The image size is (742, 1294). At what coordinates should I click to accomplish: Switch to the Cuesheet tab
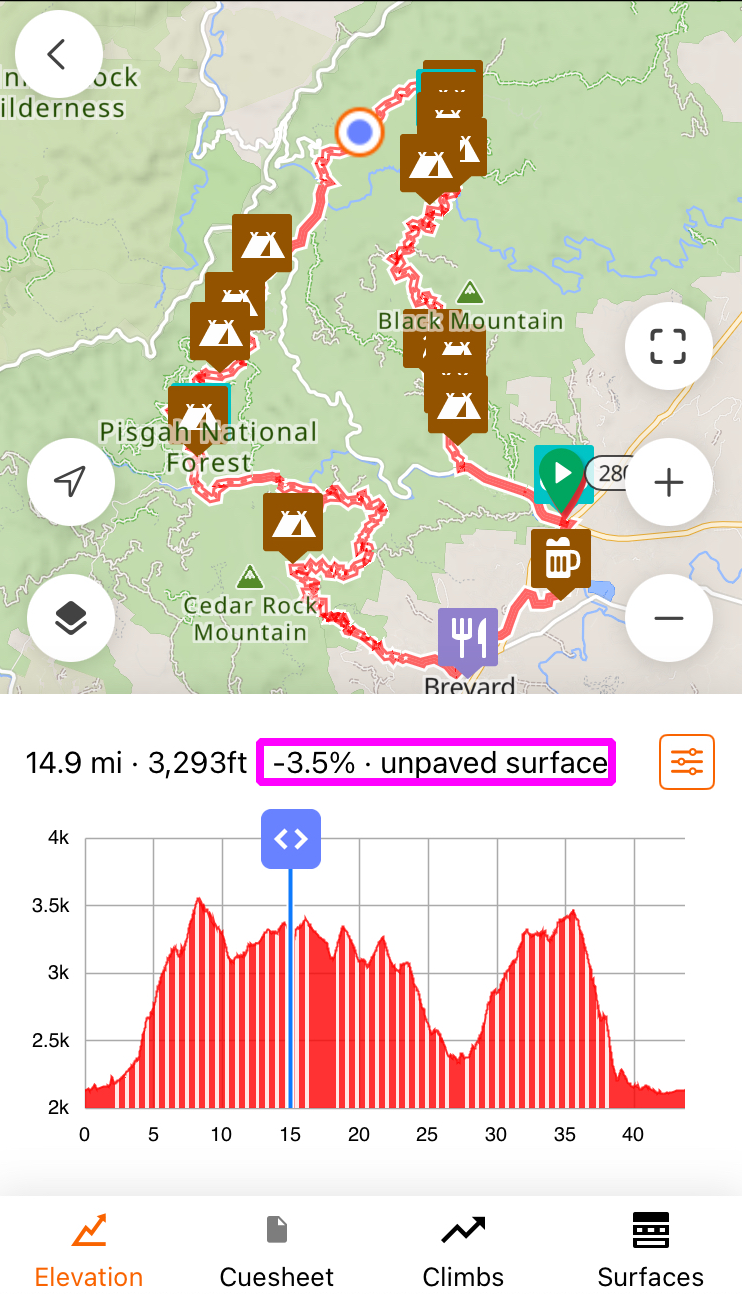(x=277, y=1250)
